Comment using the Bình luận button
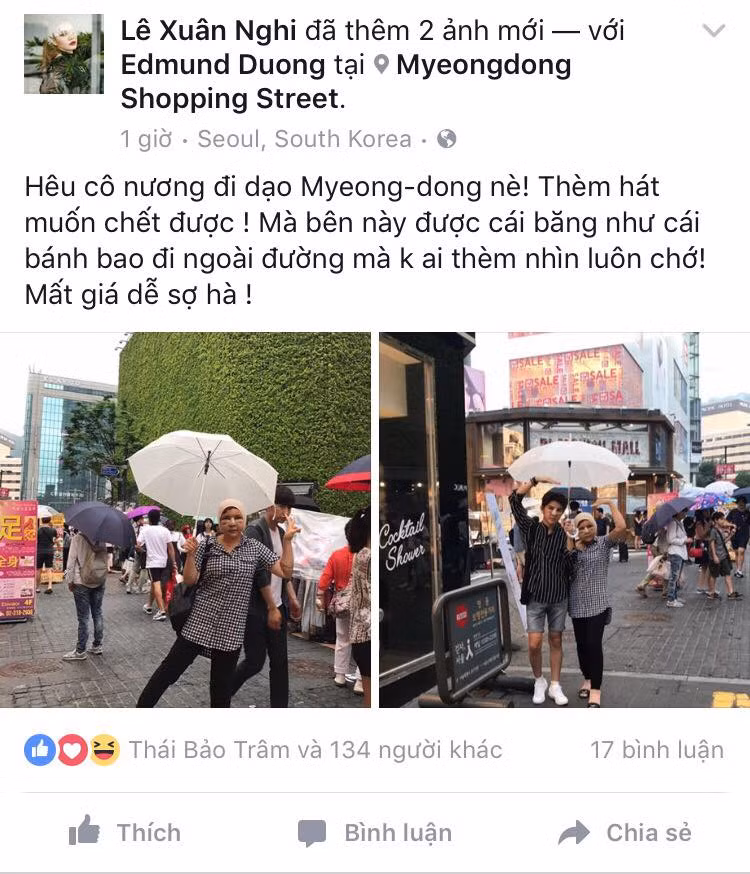 coord(375,832)
